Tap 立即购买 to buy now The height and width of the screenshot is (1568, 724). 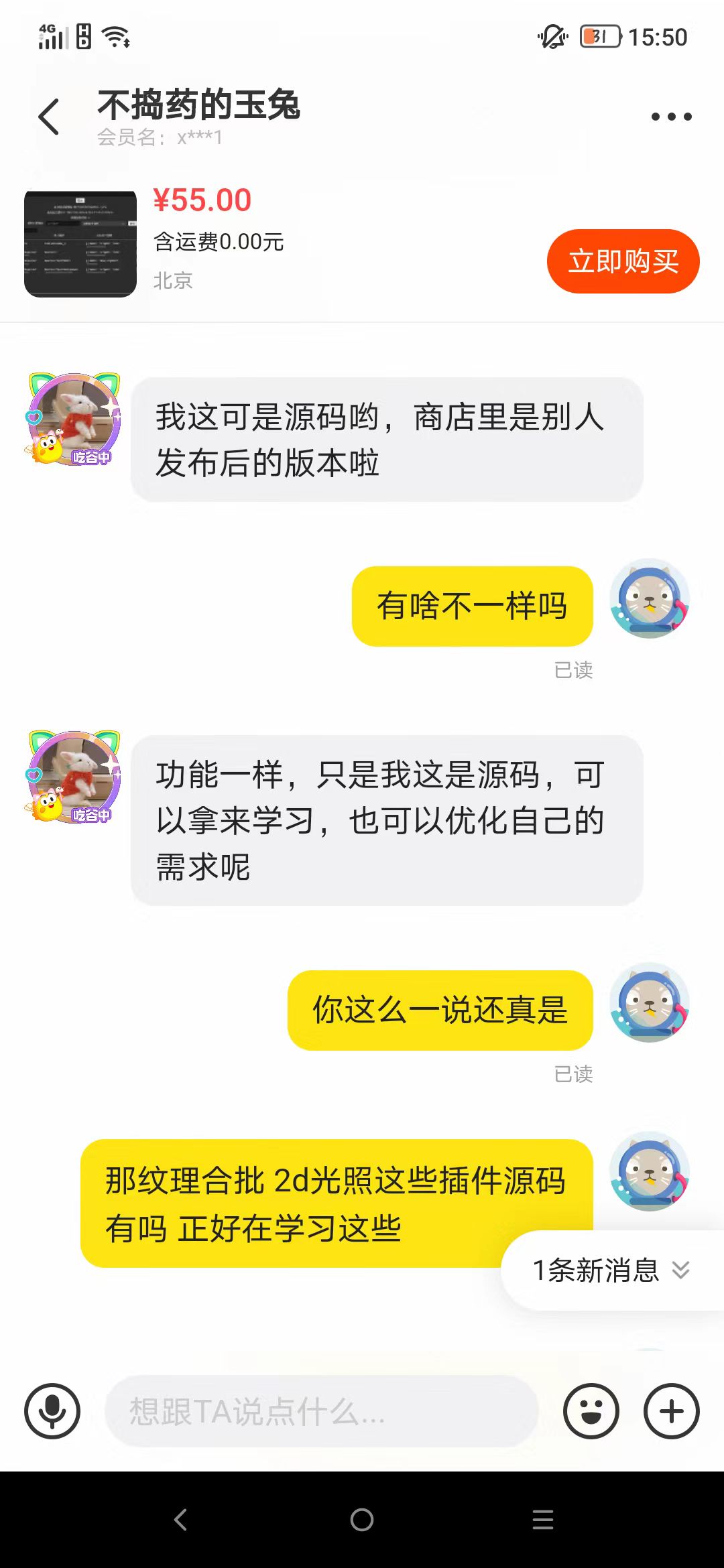[623, 261]
